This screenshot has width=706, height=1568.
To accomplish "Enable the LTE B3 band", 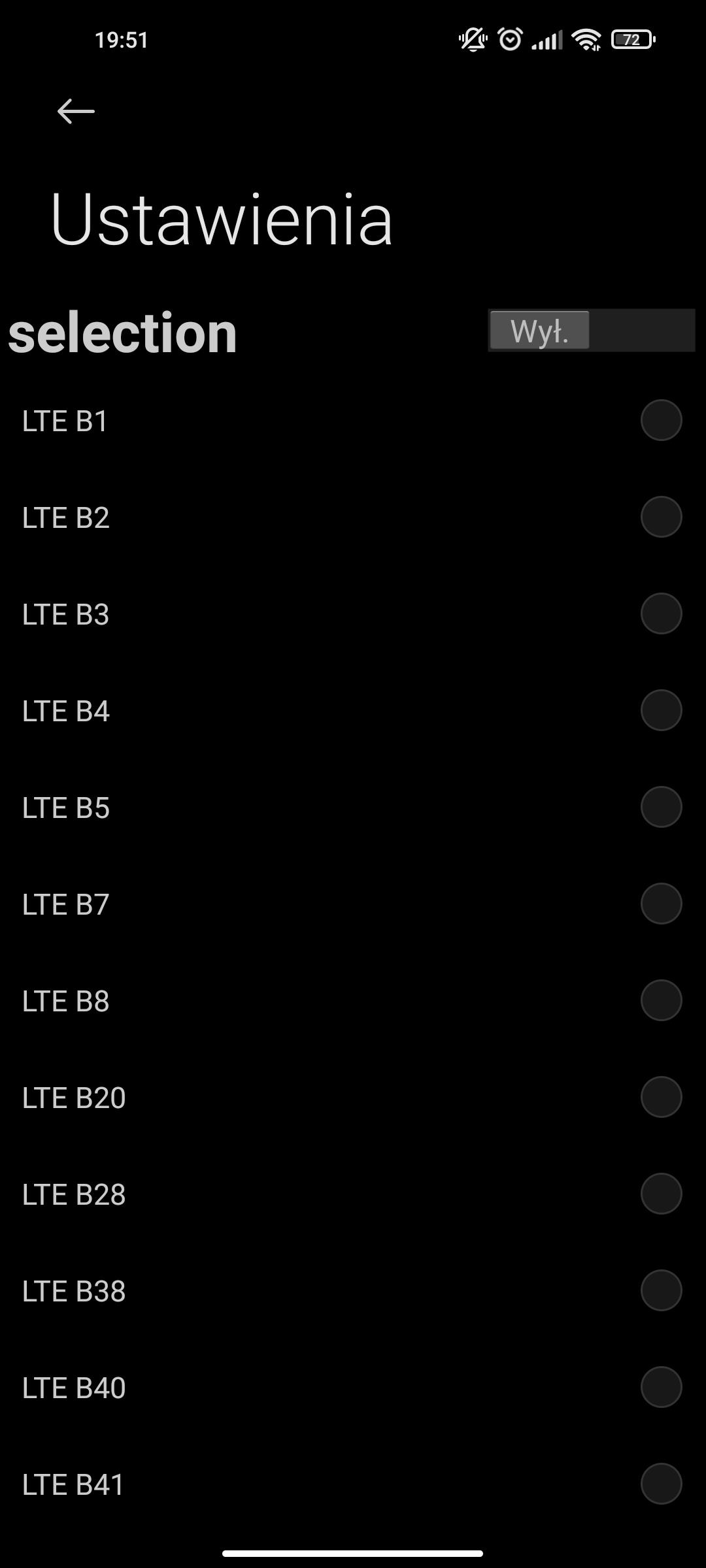I will [x=661, y=613].
